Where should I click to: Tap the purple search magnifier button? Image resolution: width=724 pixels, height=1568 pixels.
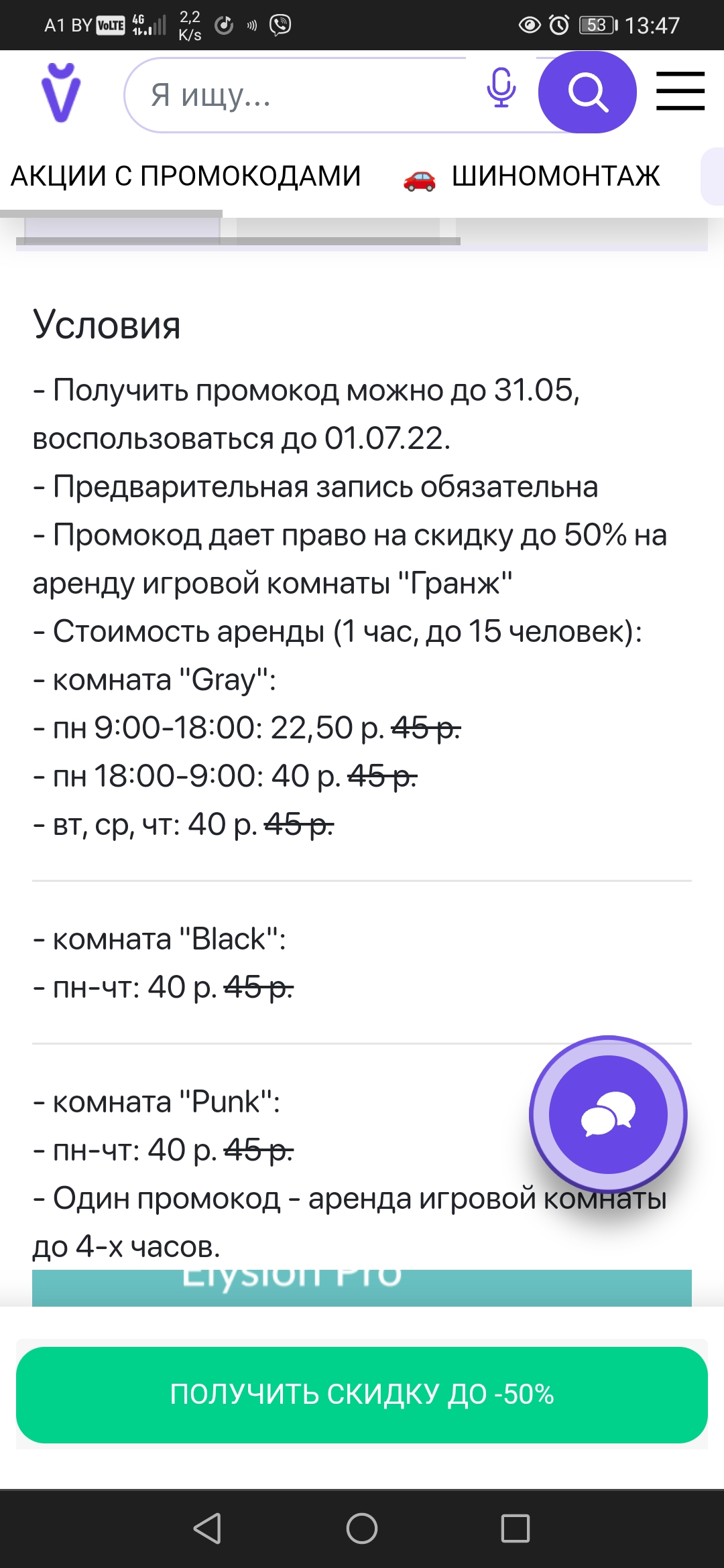[587, 92]
